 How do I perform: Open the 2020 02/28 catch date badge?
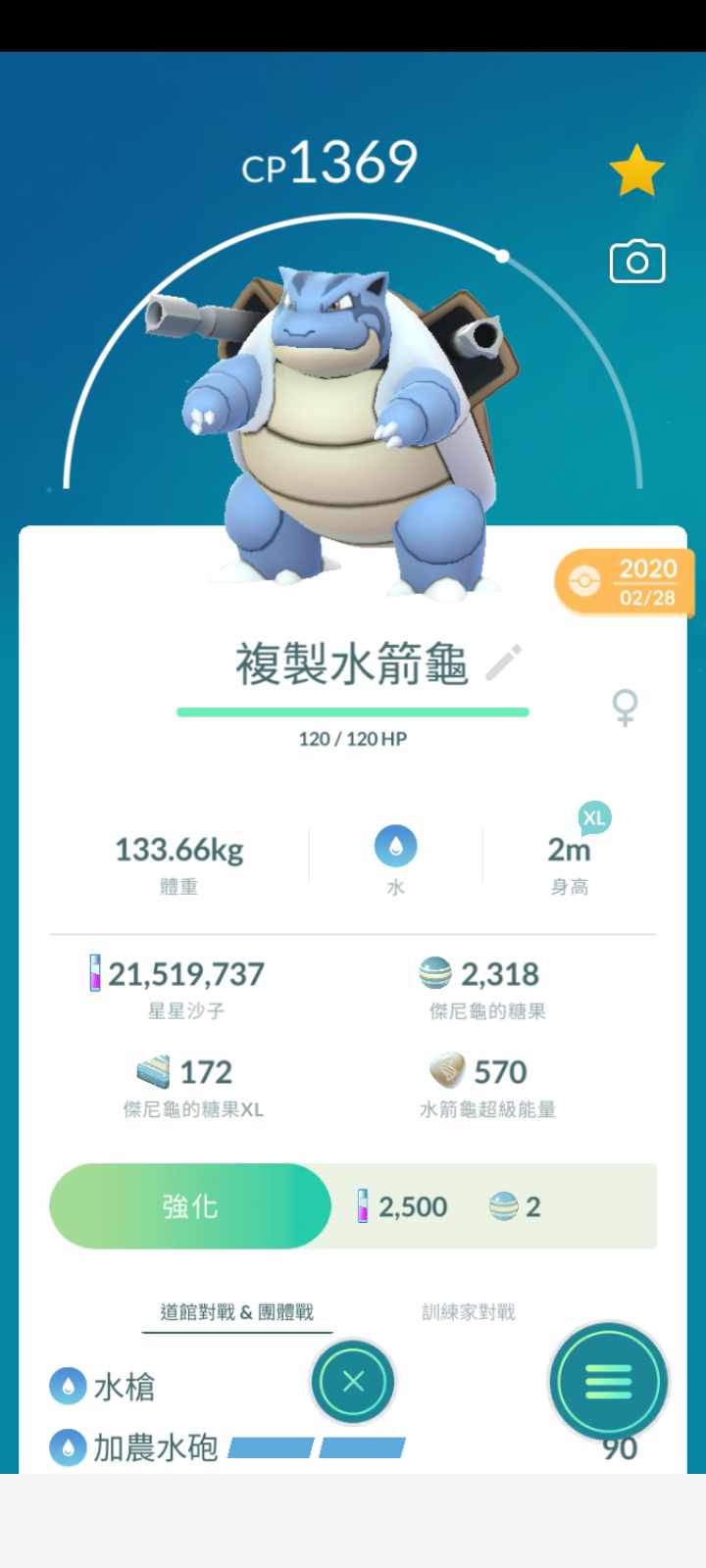click(626, 582)
